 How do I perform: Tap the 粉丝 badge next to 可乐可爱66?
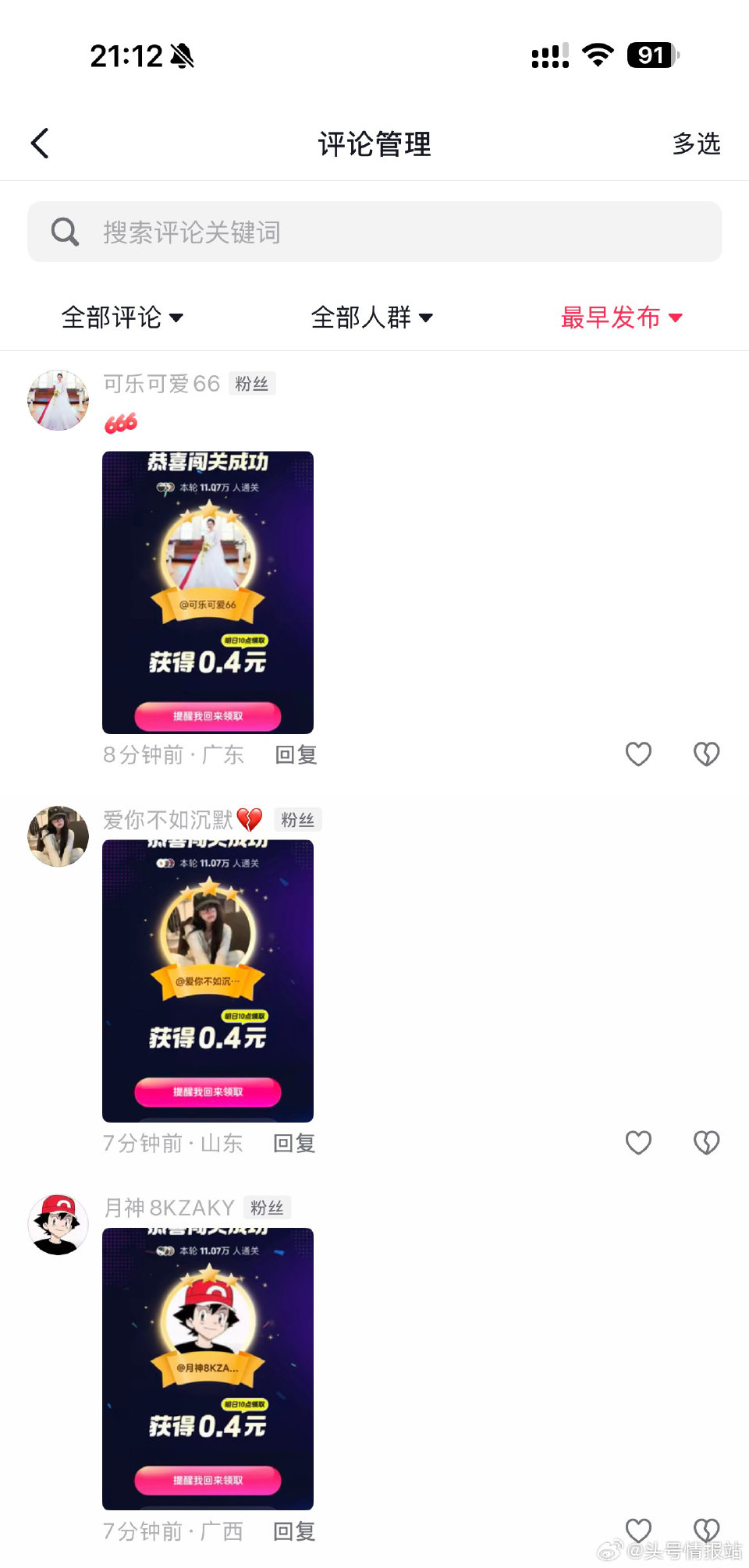(x=250, y=384)
